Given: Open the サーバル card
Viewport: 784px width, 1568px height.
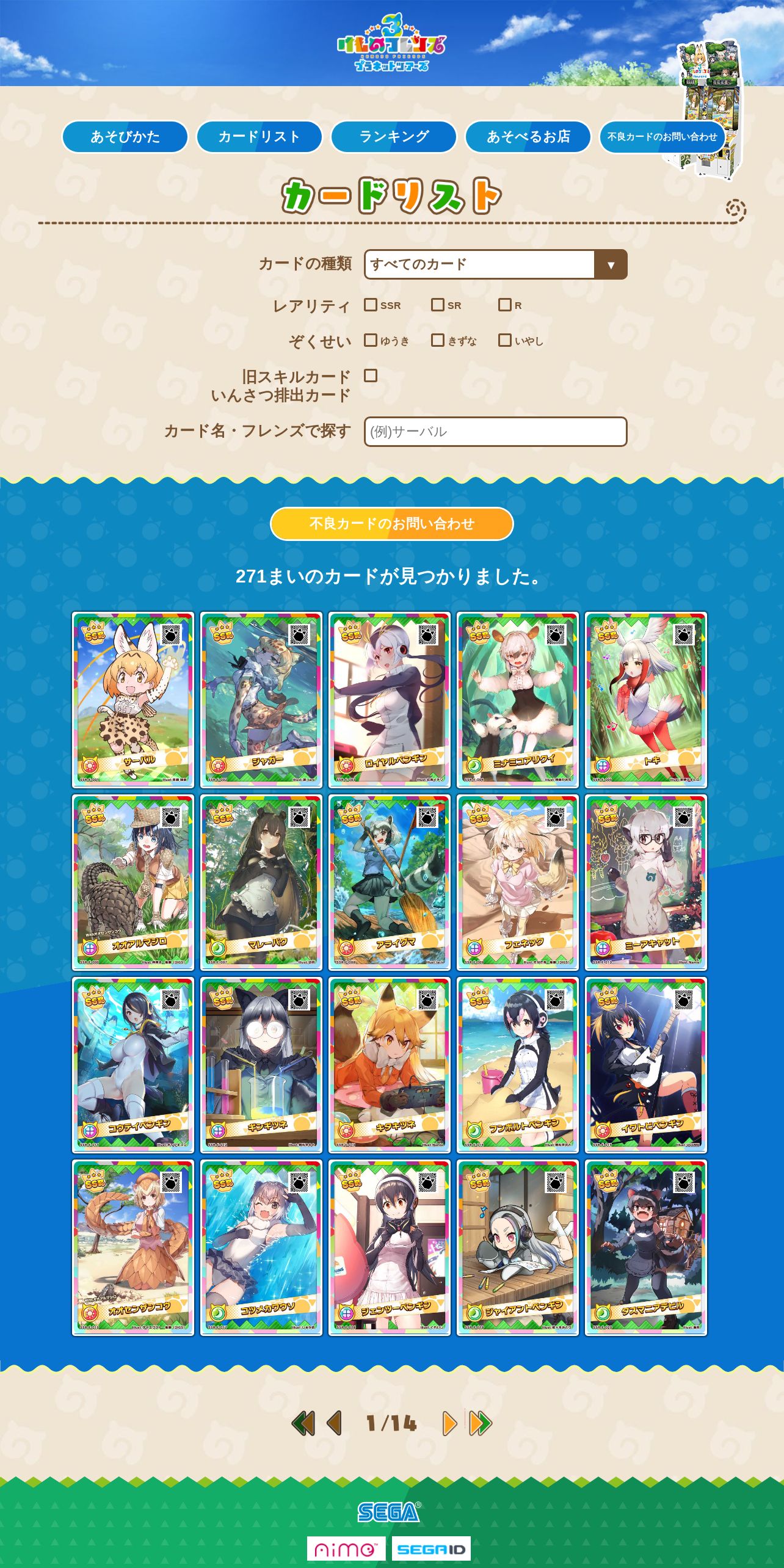Looking at the screenshot, I should pyautogui.click(x=133, y=700).
